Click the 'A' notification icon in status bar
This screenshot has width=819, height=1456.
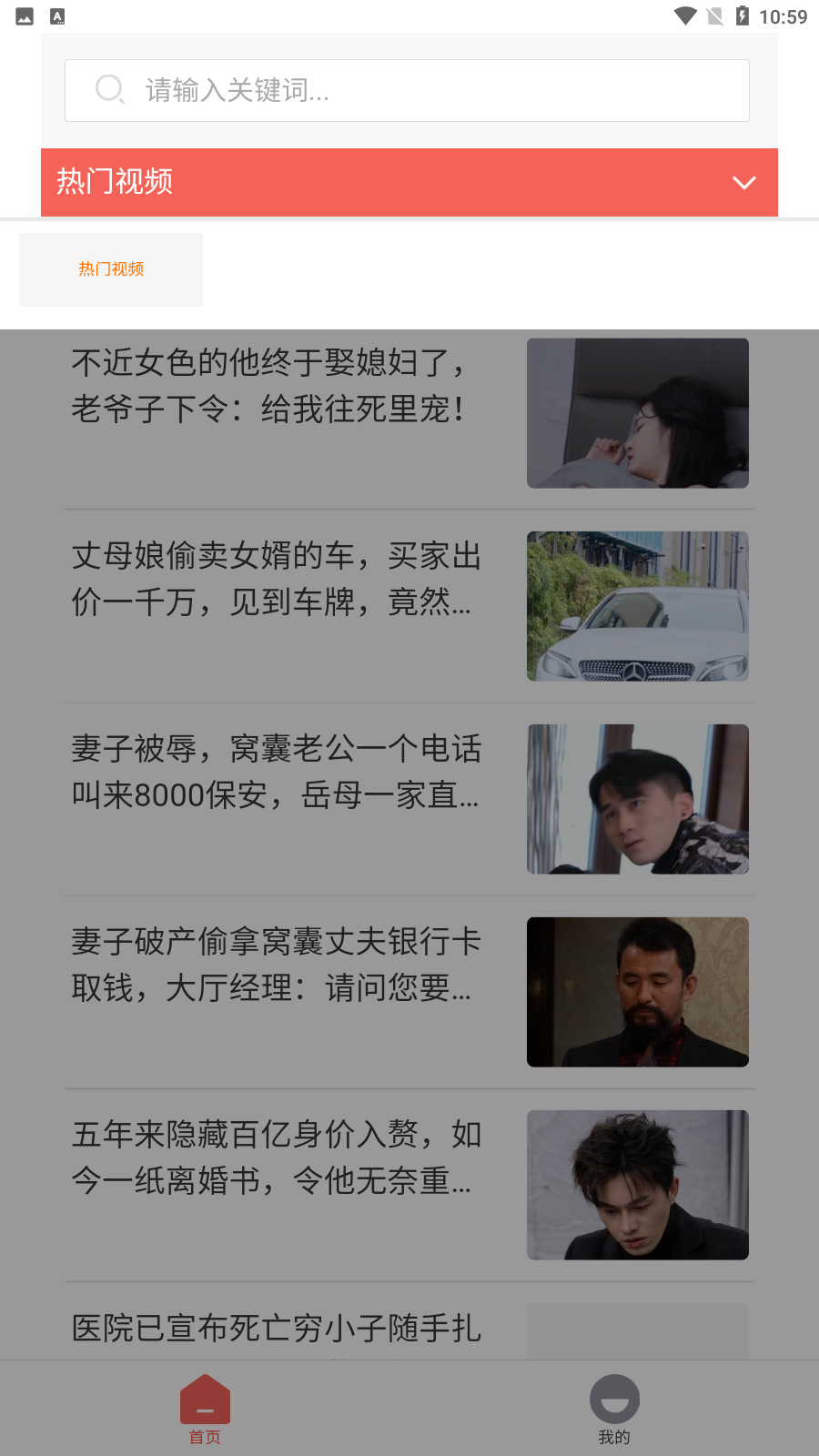tap(57, 15)
